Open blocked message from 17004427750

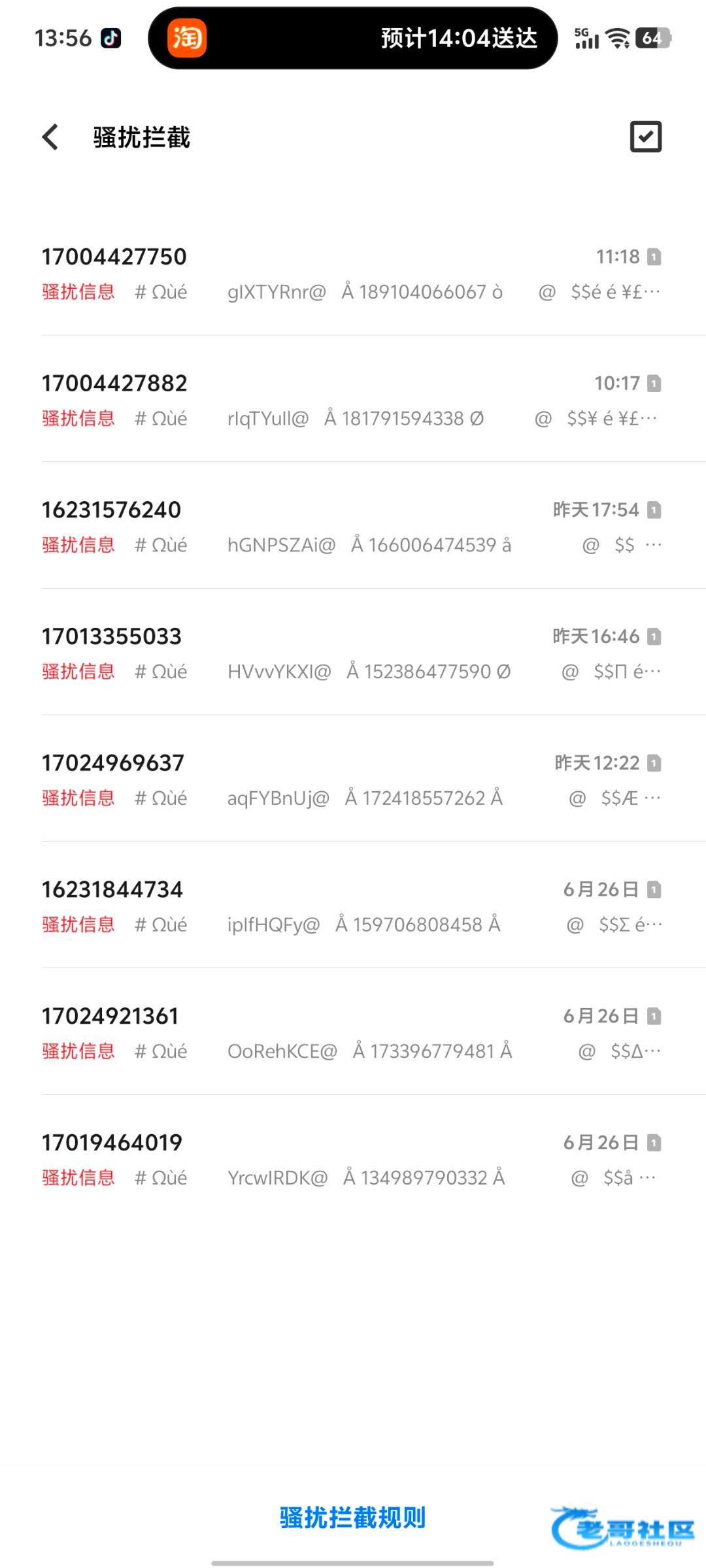tap(352, 273)
